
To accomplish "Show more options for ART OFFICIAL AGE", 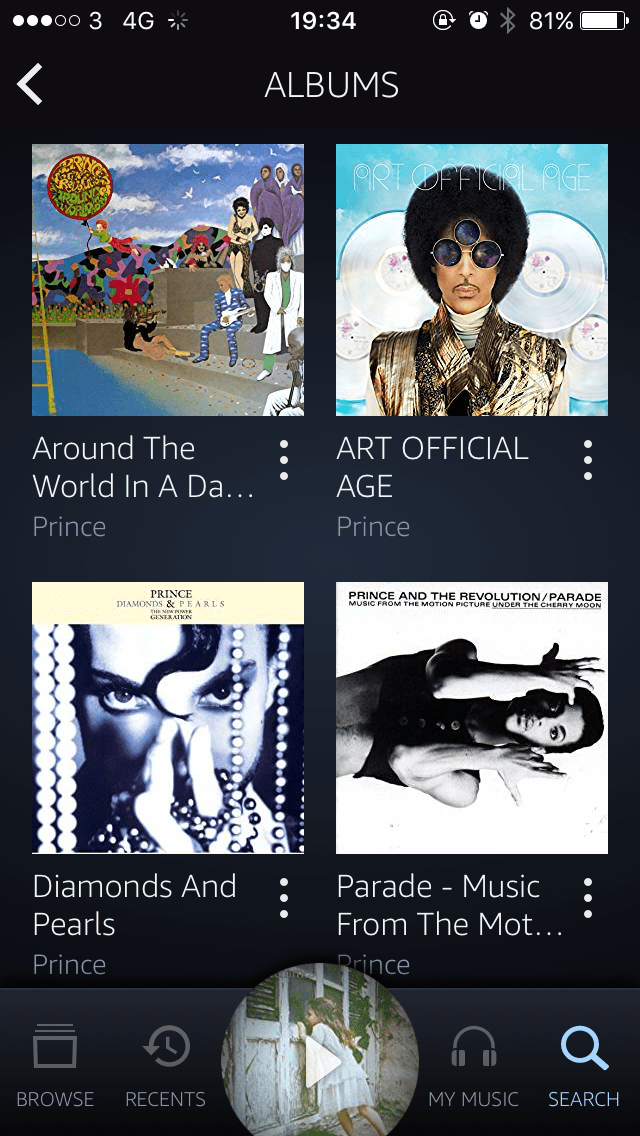I will pos(588,460).
